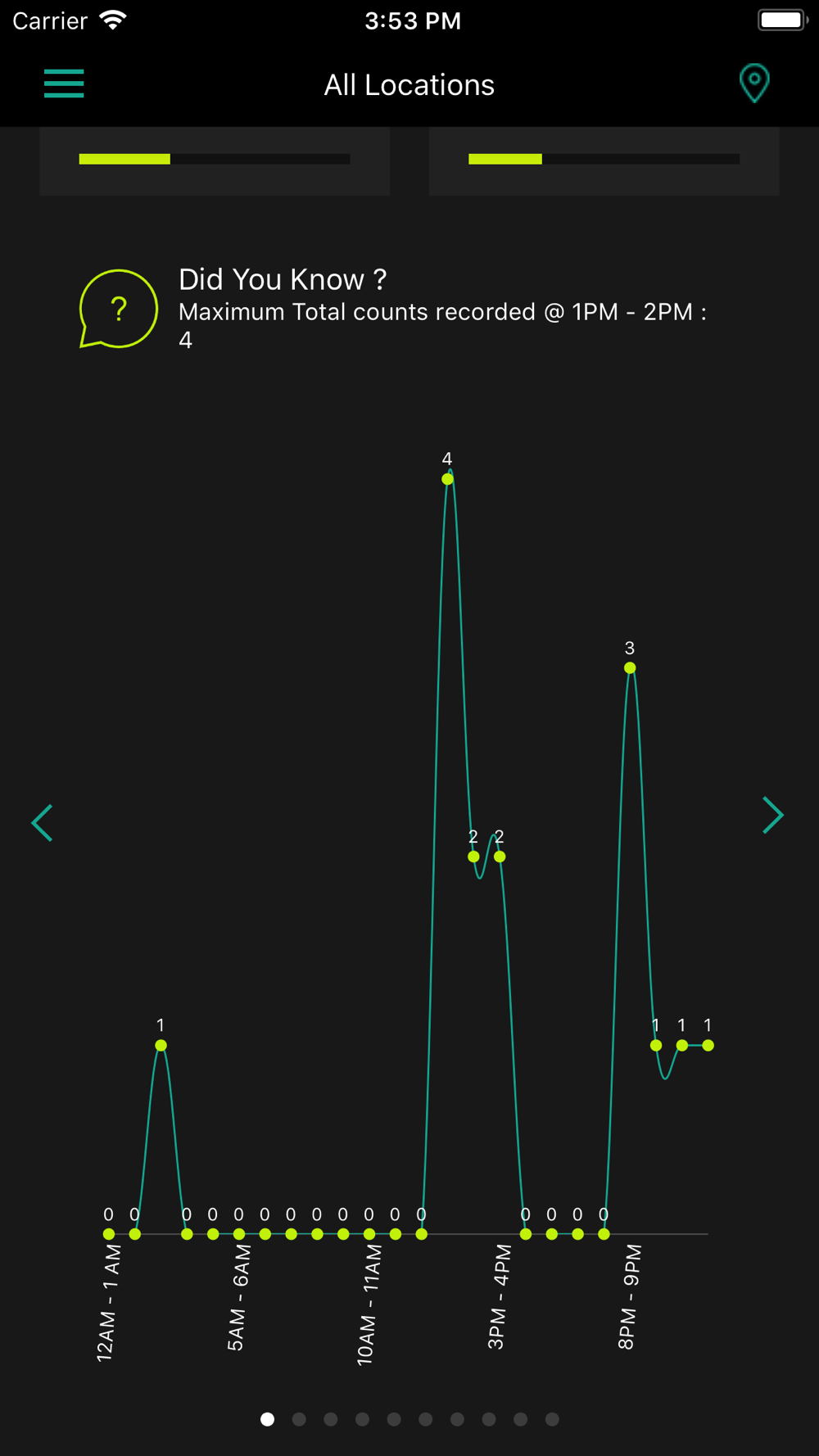Select the last page indicator dot
Image resolution: width=819 pixels, height=1456 pixels.
pos(552,1419)
